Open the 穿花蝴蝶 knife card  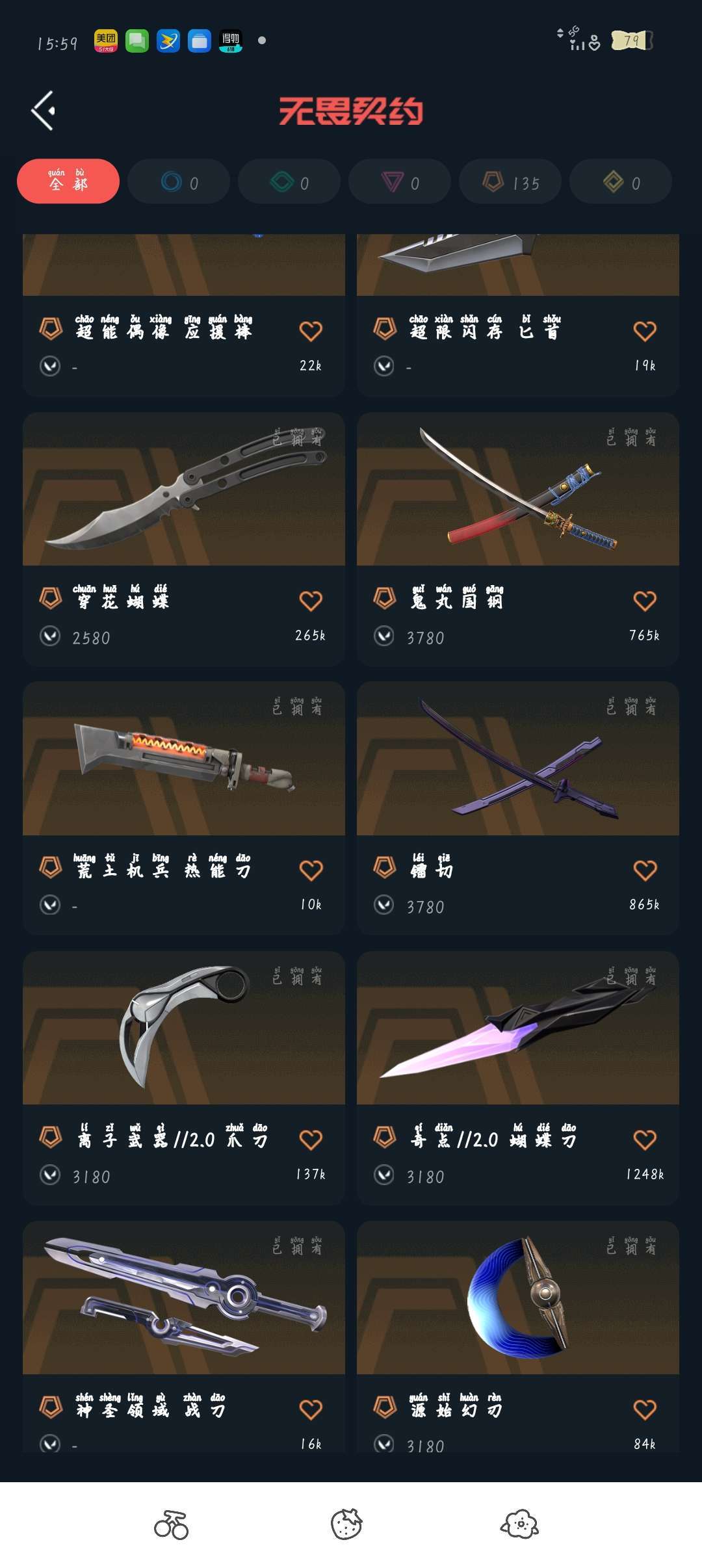tap(184, 489)
